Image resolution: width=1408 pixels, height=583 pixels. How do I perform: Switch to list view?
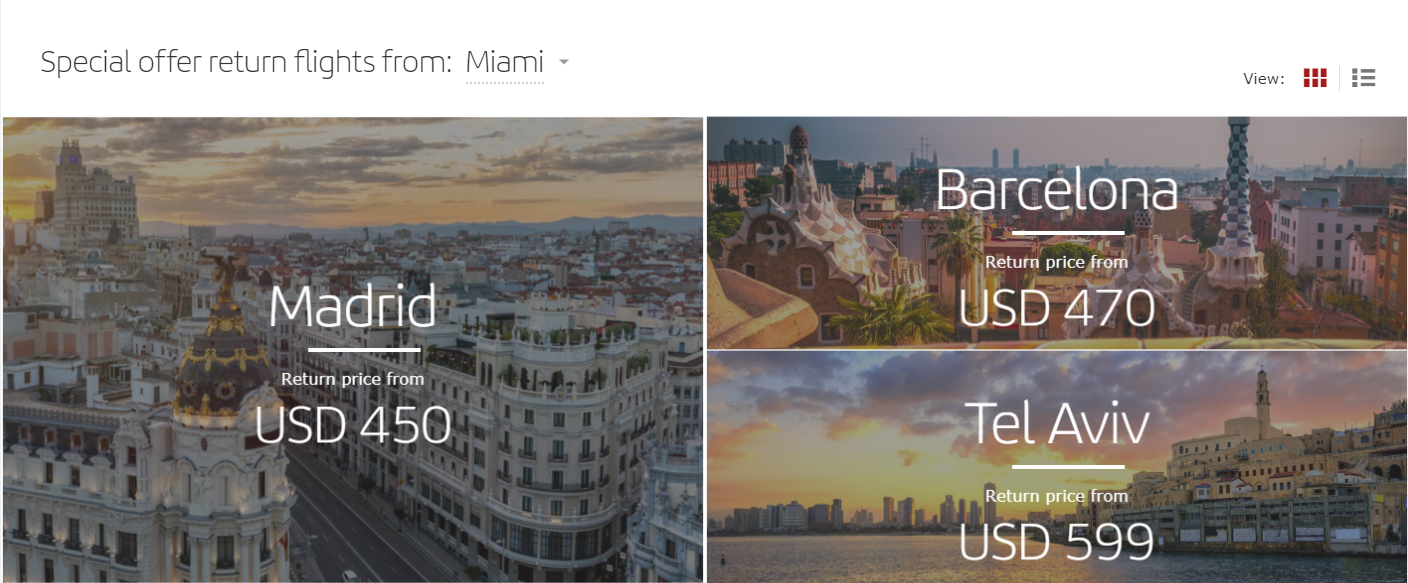coord(1364,78)
